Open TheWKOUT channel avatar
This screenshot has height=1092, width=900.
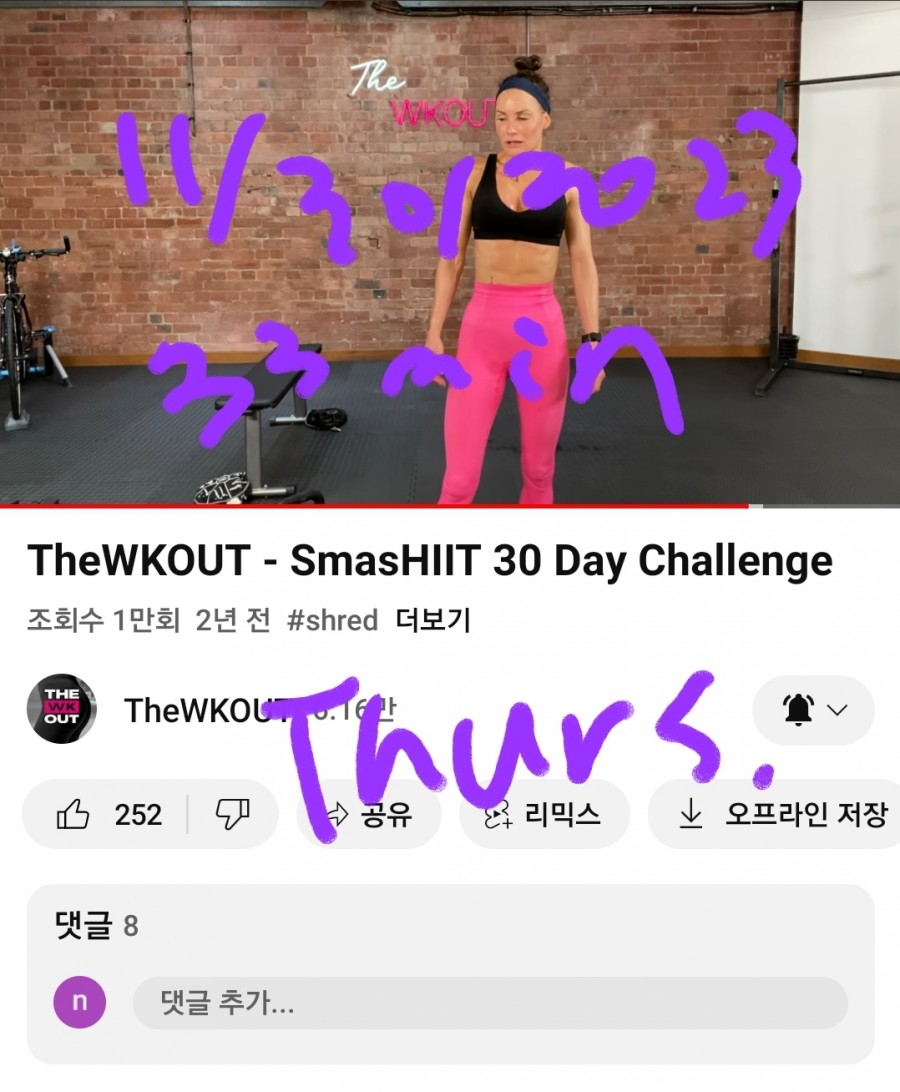(x=62, y=709)
